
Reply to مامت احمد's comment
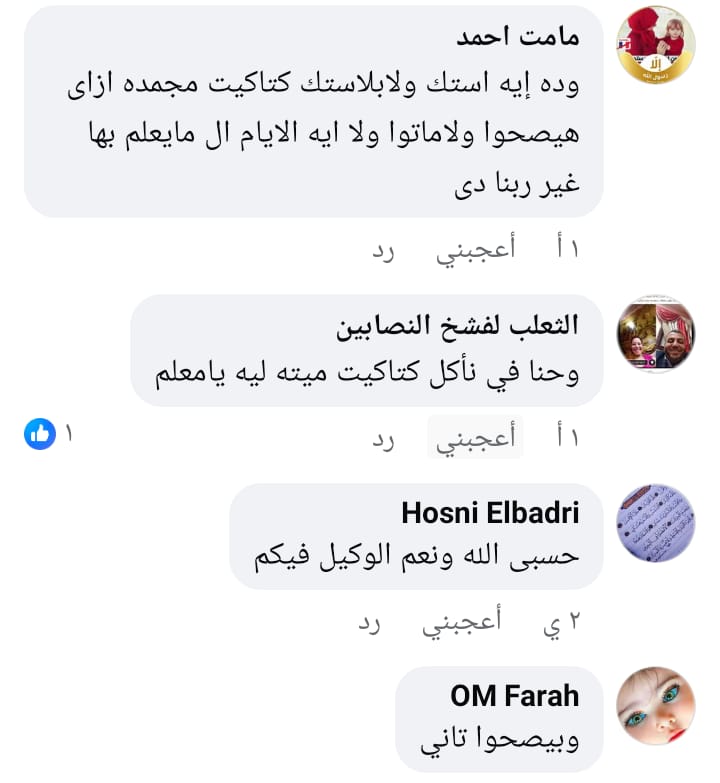[383, 251]
